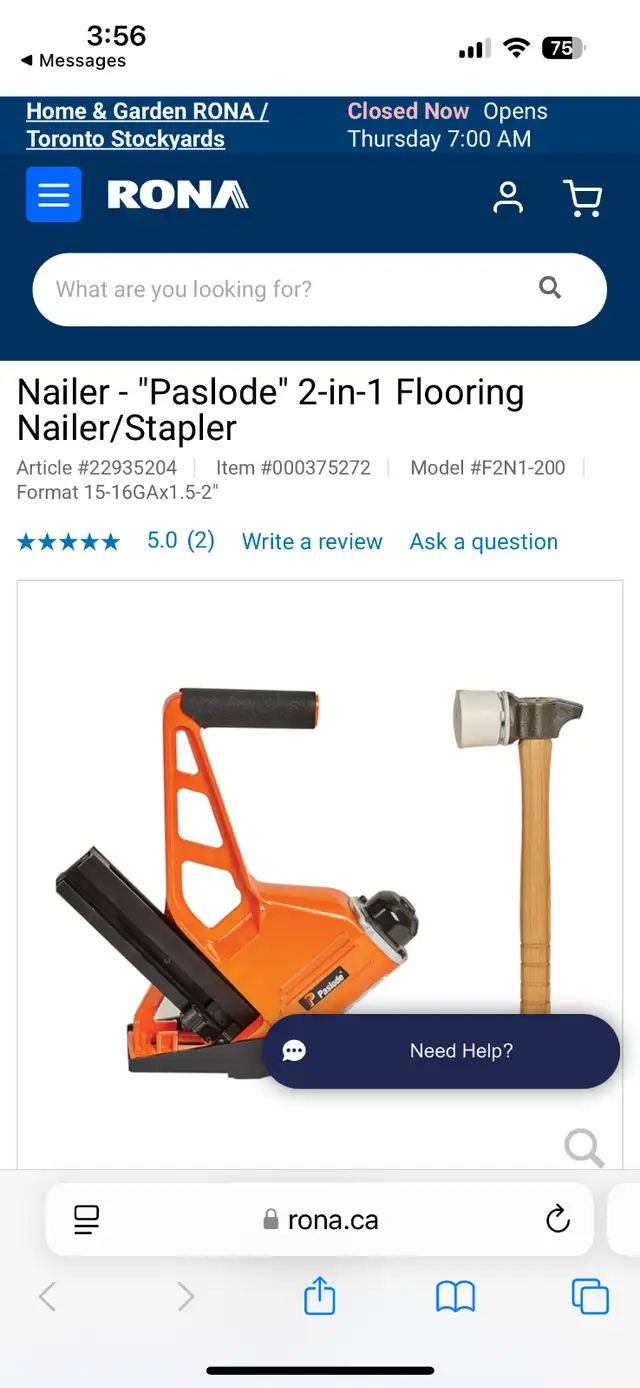640x1388 pixels.
Task: Reload the rona.ca page
Action: [x=557, y=1219]
